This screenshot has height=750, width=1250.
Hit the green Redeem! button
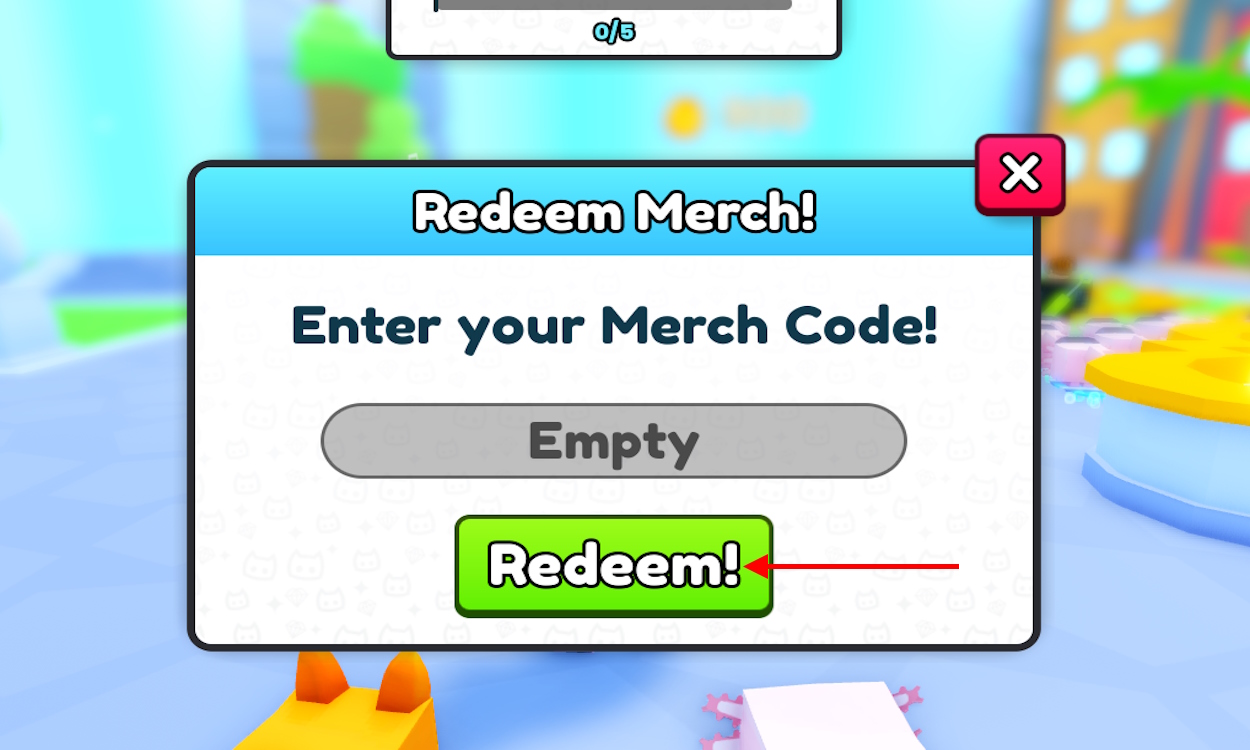(x=613, y=566)
